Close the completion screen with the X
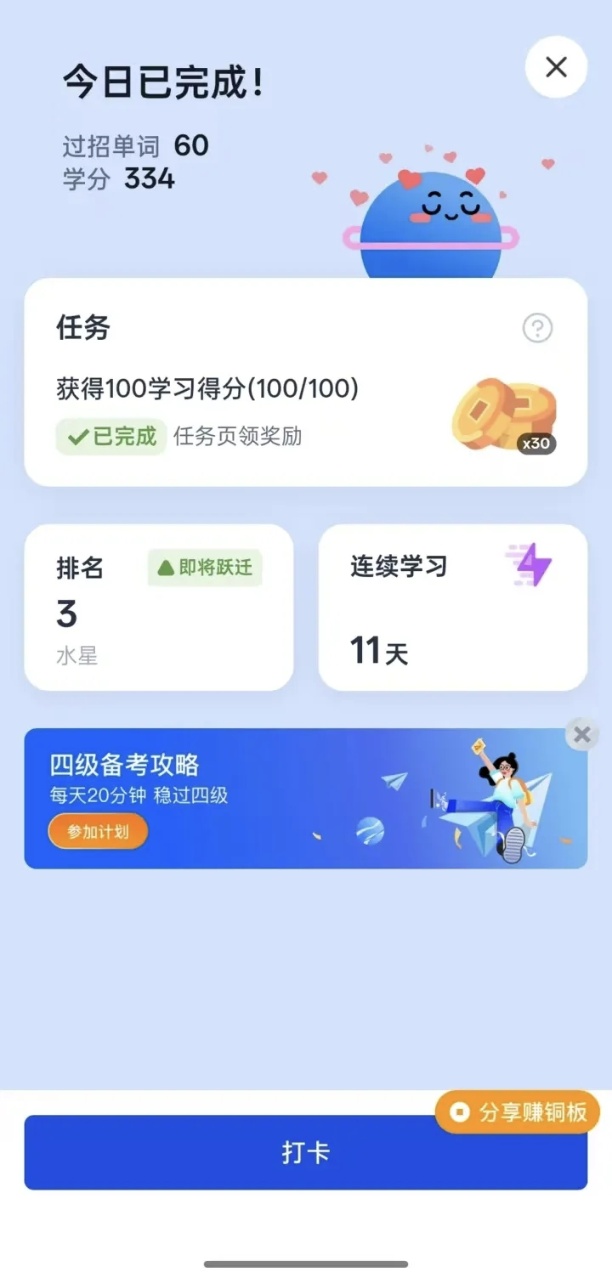612x1278 pixels. click(556, 67)
